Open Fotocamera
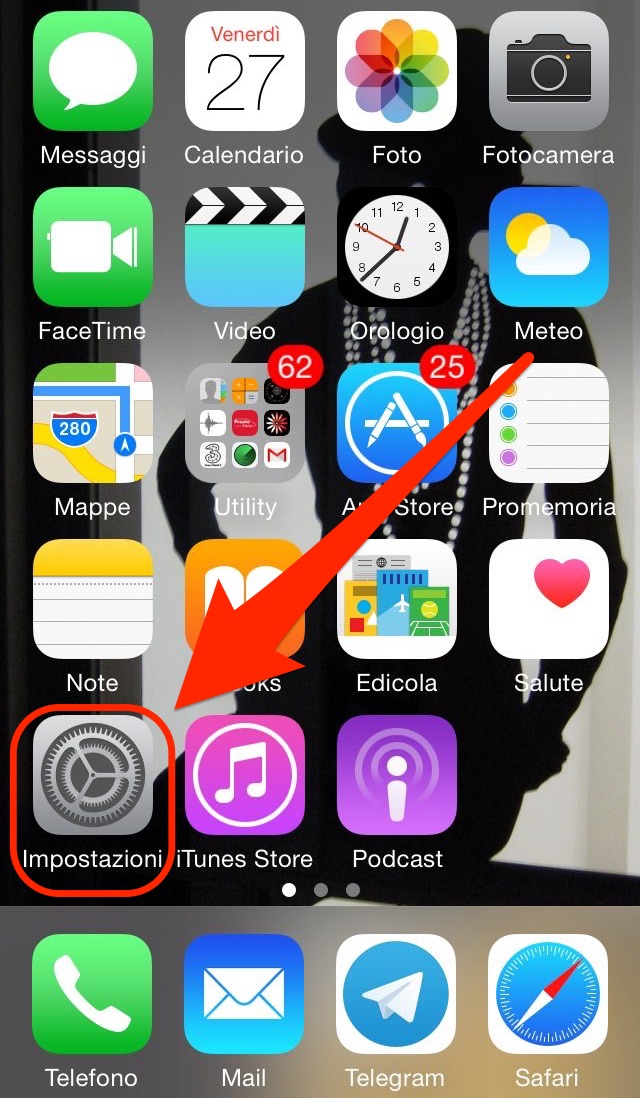The width and height of the screenshot is (640, 1098). (548, 70)
